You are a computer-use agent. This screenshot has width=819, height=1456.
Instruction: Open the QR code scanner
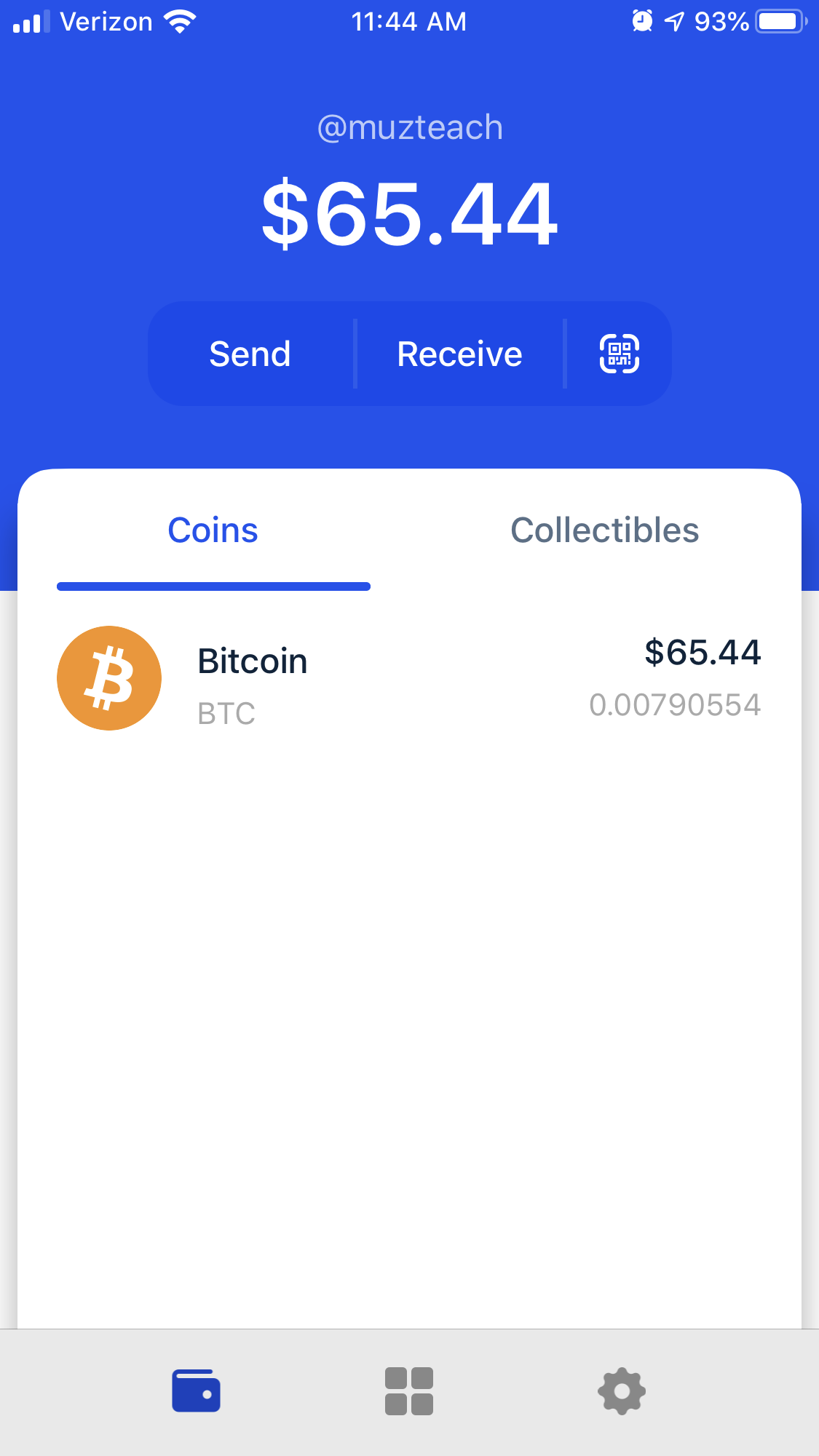(x=619, y=354)
